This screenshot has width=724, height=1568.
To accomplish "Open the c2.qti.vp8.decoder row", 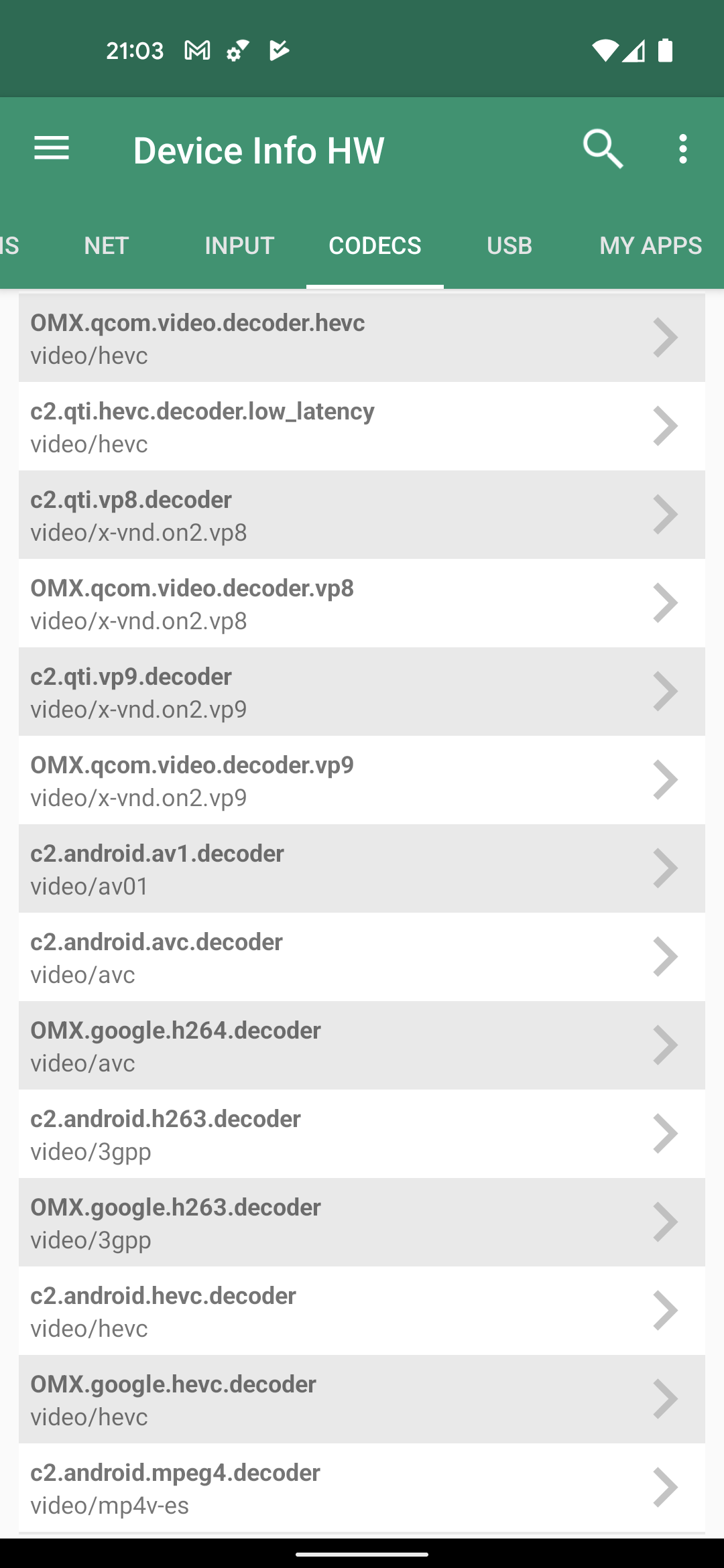I will click(362, 515).
